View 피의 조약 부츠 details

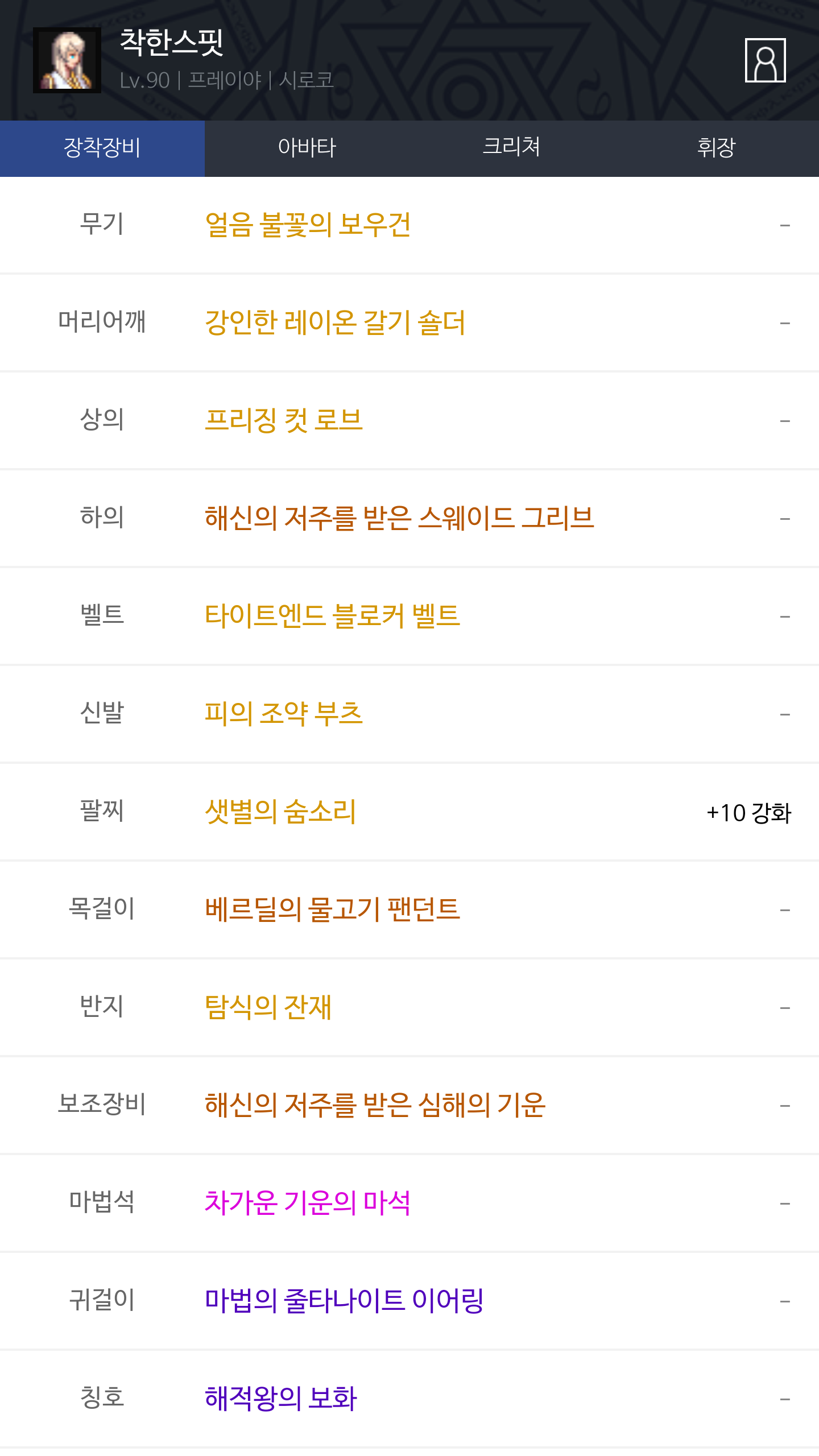284,714
